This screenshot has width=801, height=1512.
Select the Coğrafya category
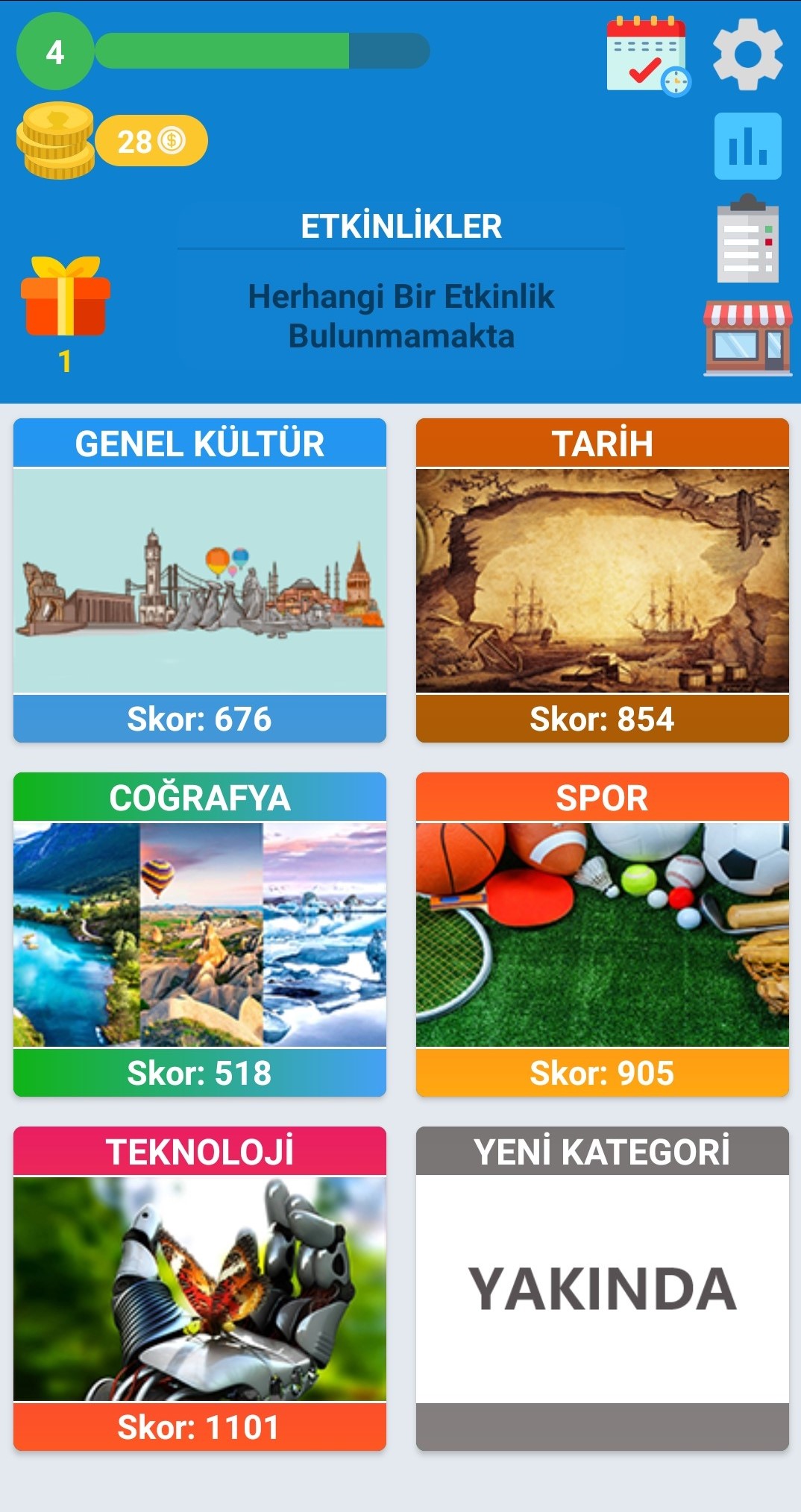200,934
